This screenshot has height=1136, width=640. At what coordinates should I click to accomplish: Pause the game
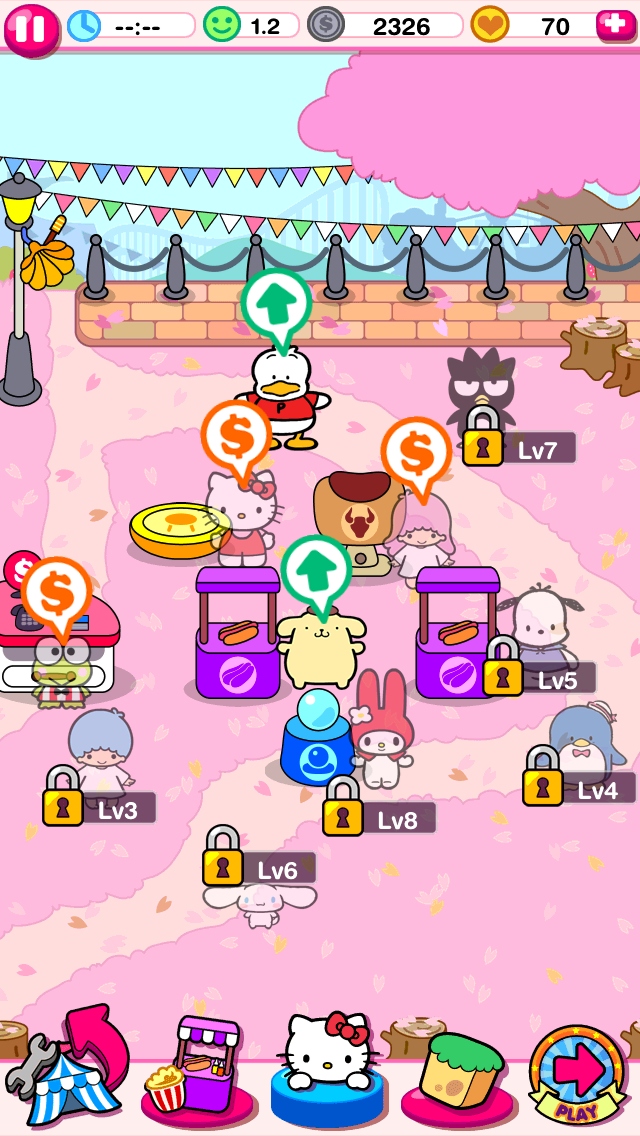[x=31, y=27]
